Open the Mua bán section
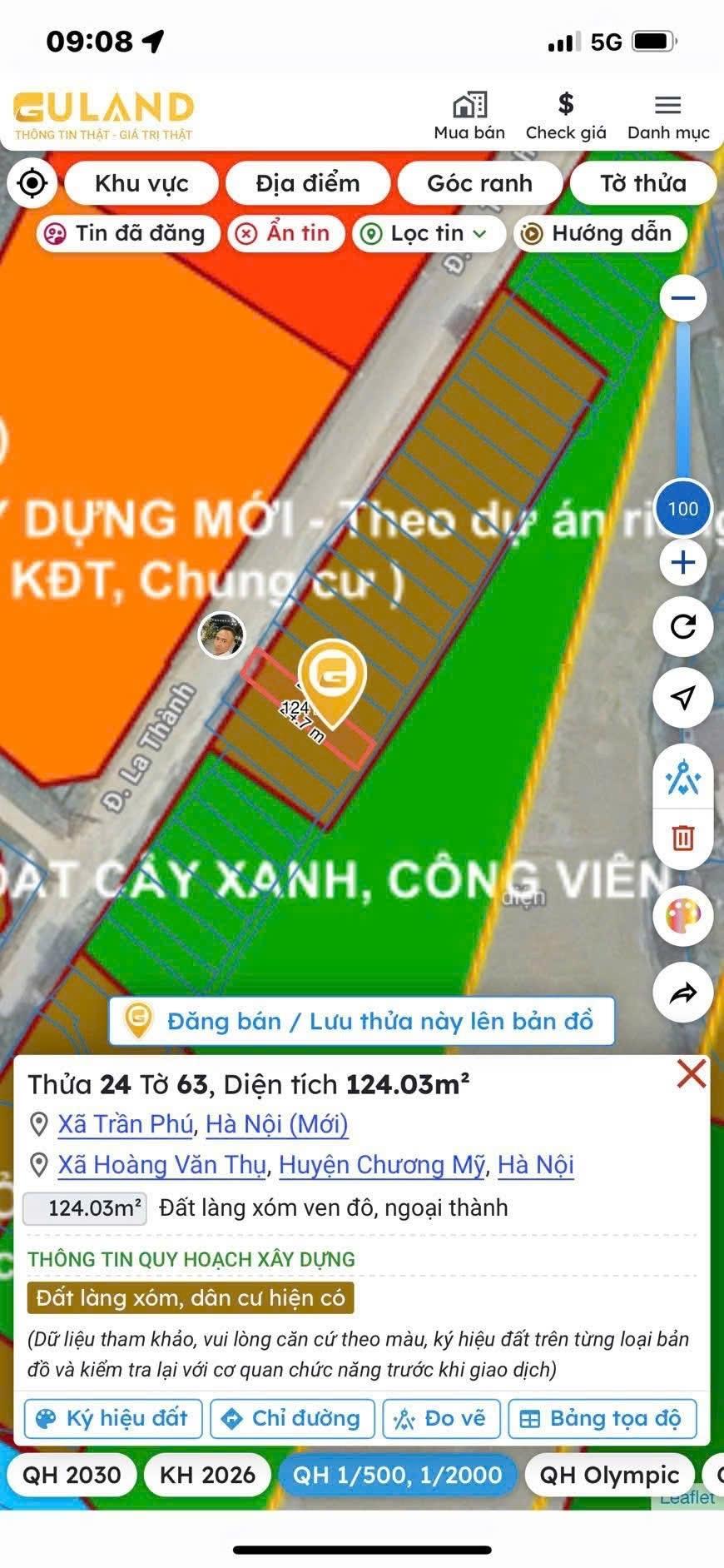 [x=469, y=117]
